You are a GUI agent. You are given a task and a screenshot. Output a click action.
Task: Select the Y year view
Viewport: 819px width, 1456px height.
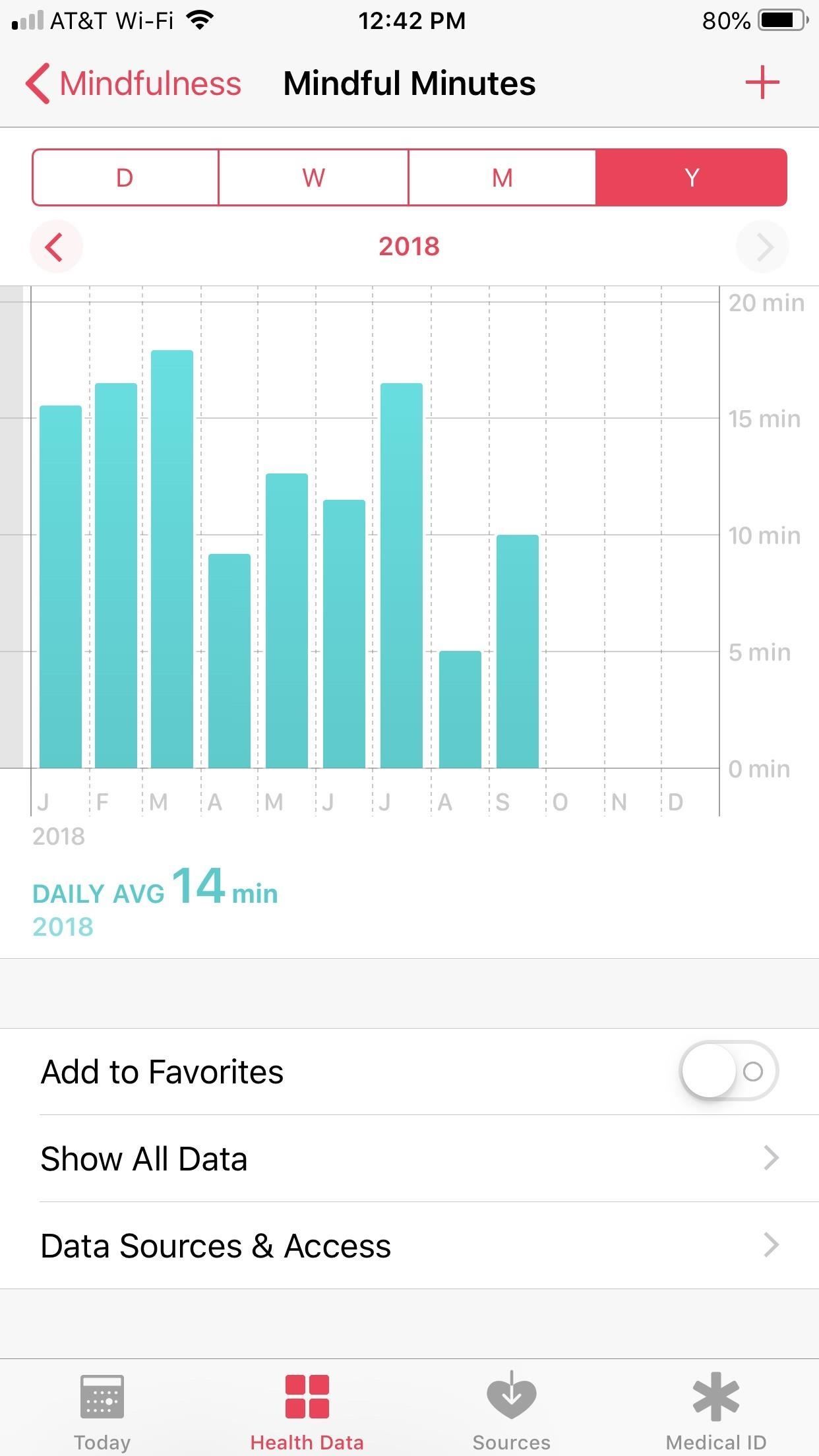tap(691, 177)
